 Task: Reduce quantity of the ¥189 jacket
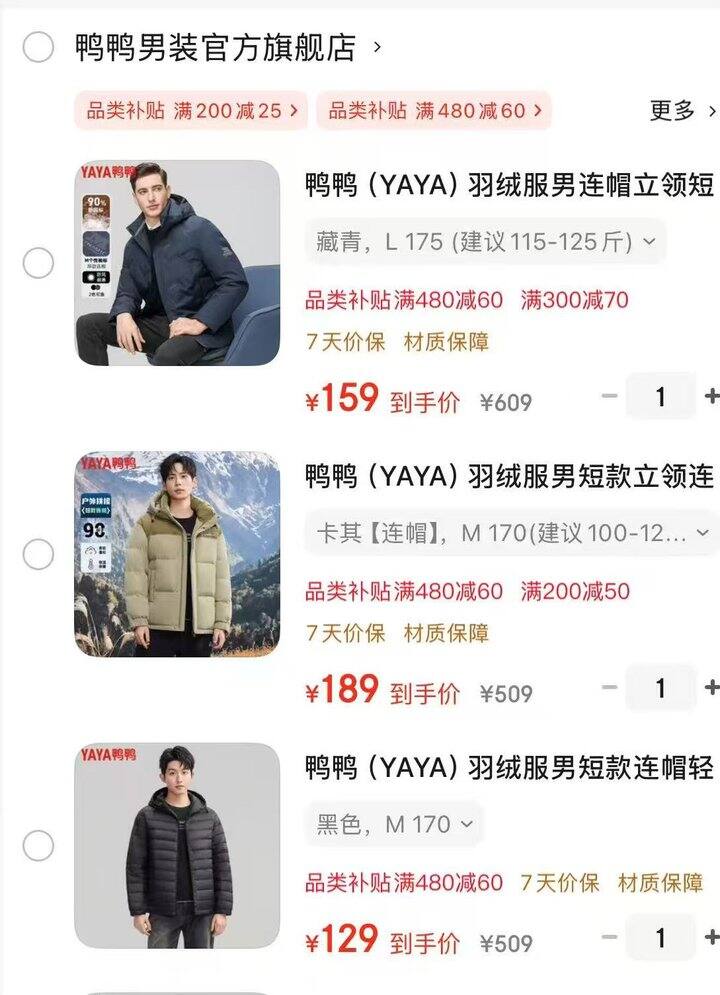(609, 687)
